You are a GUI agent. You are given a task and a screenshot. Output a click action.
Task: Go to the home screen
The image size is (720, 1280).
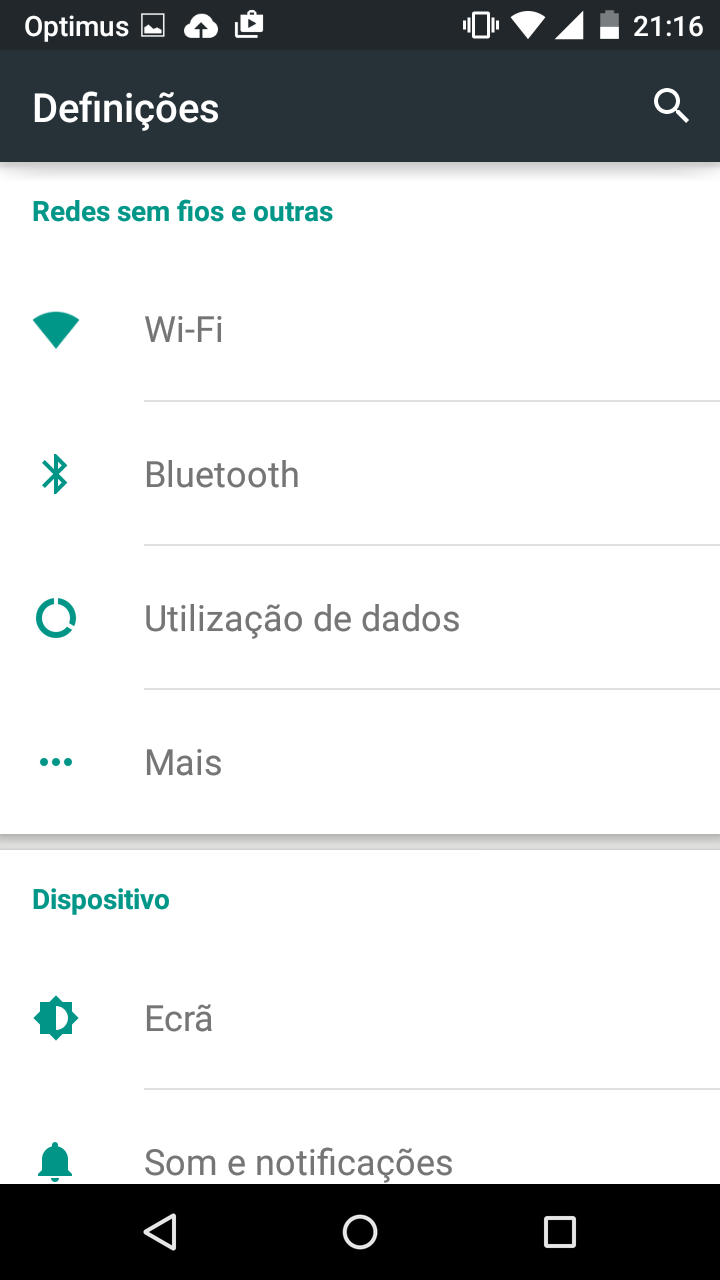[360, 1232]
